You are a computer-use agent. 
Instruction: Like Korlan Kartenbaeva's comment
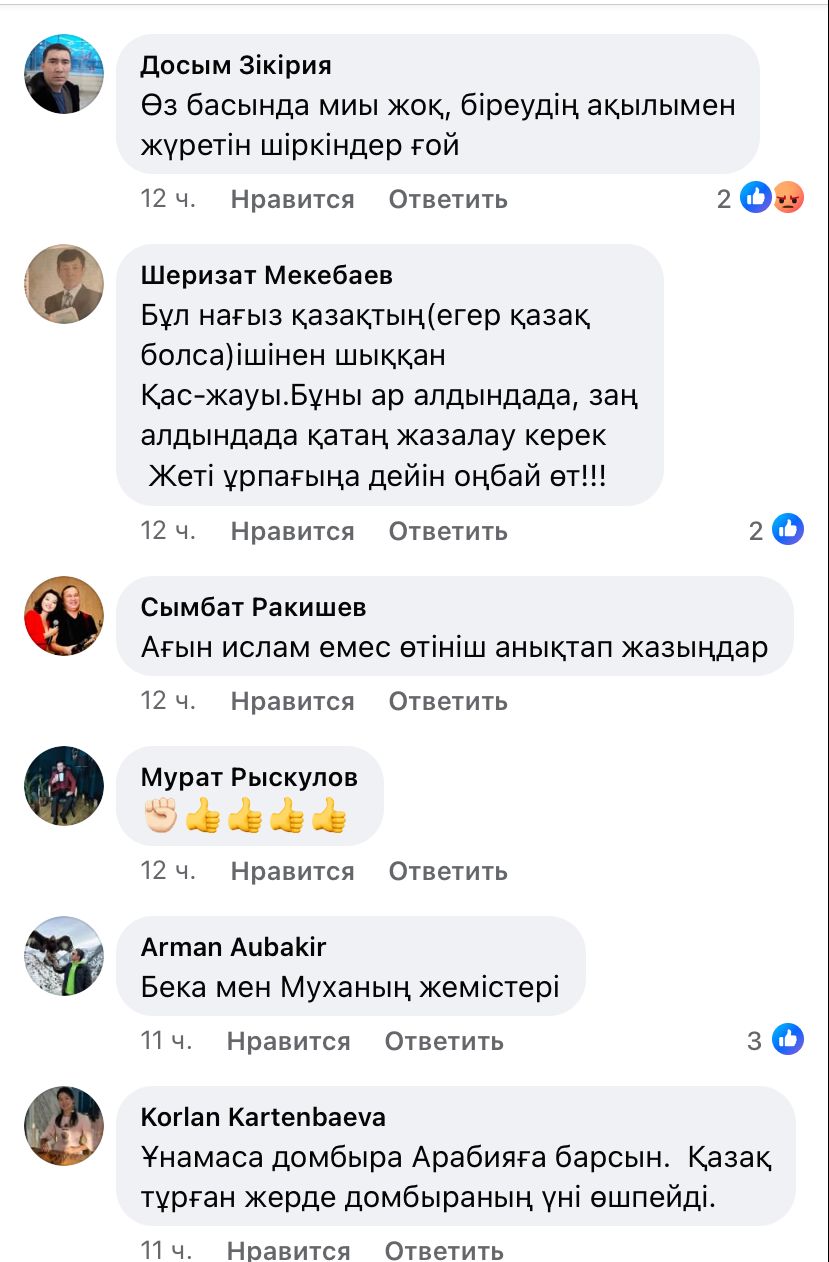[x=288, y=1250]
